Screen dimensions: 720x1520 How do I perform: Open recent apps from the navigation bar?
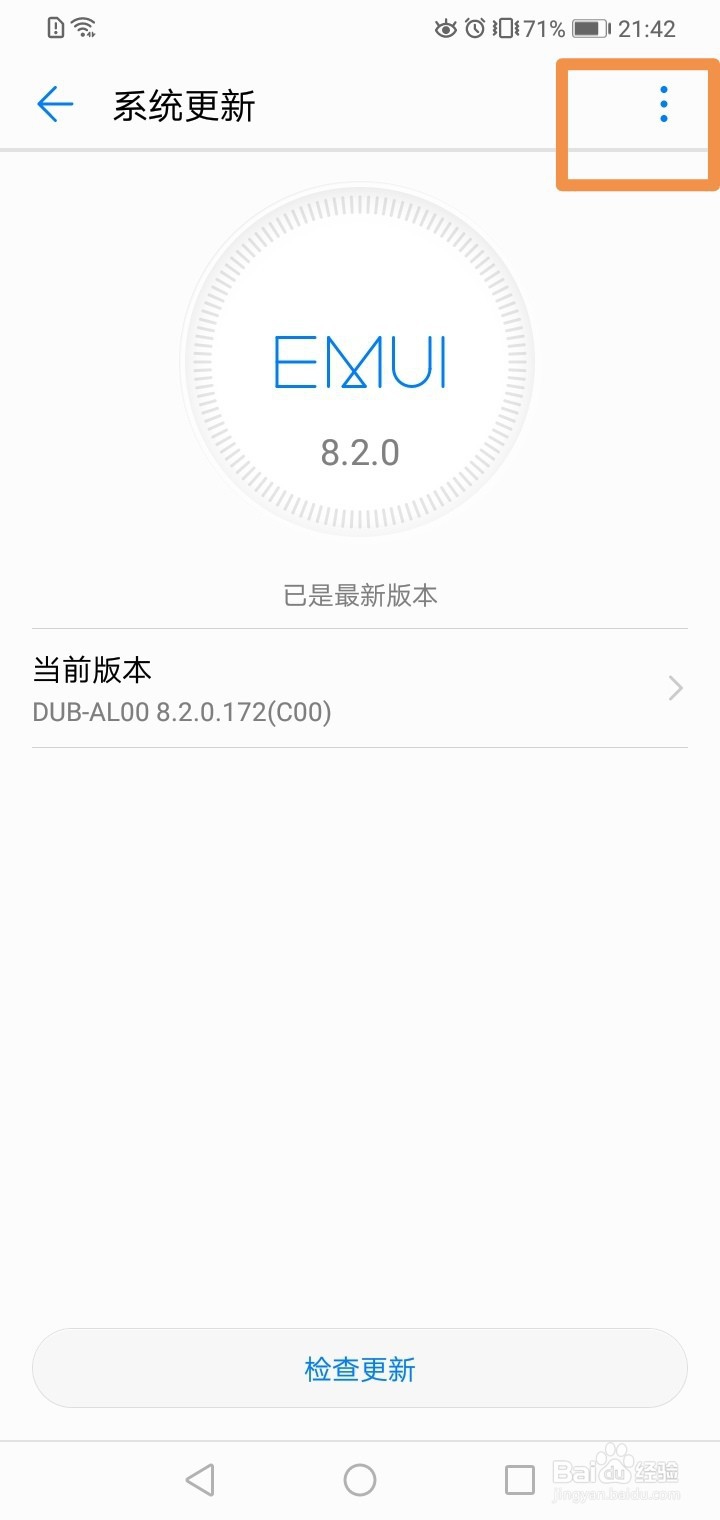tap(520, 1480)
